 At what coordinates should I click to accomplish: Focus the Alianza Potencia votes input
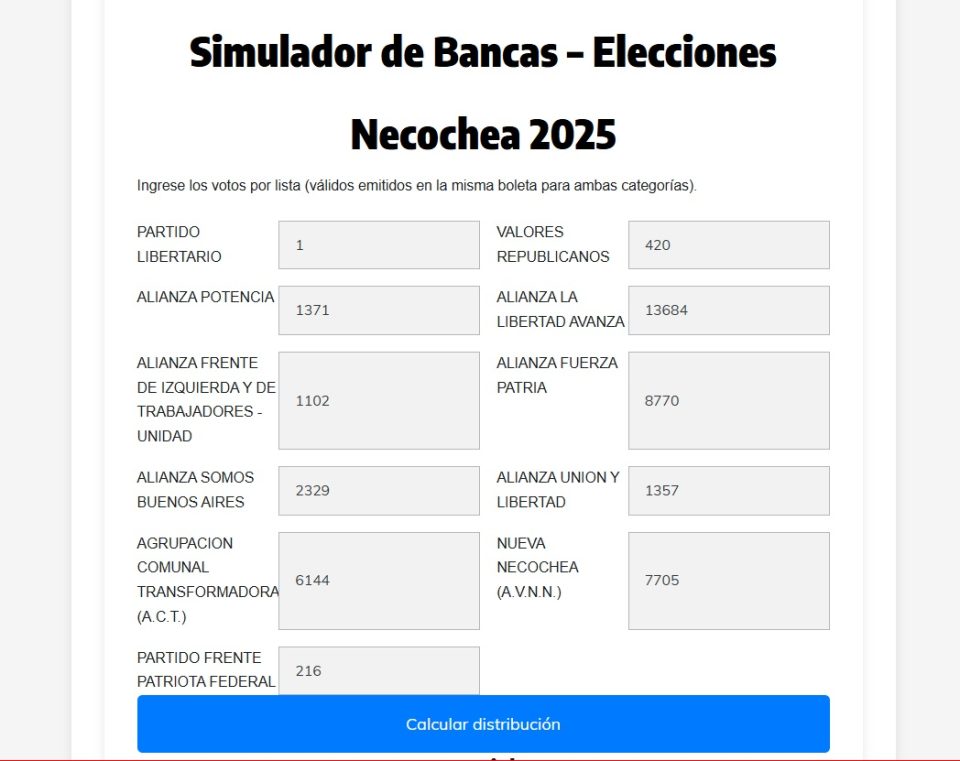click(379, 310)
